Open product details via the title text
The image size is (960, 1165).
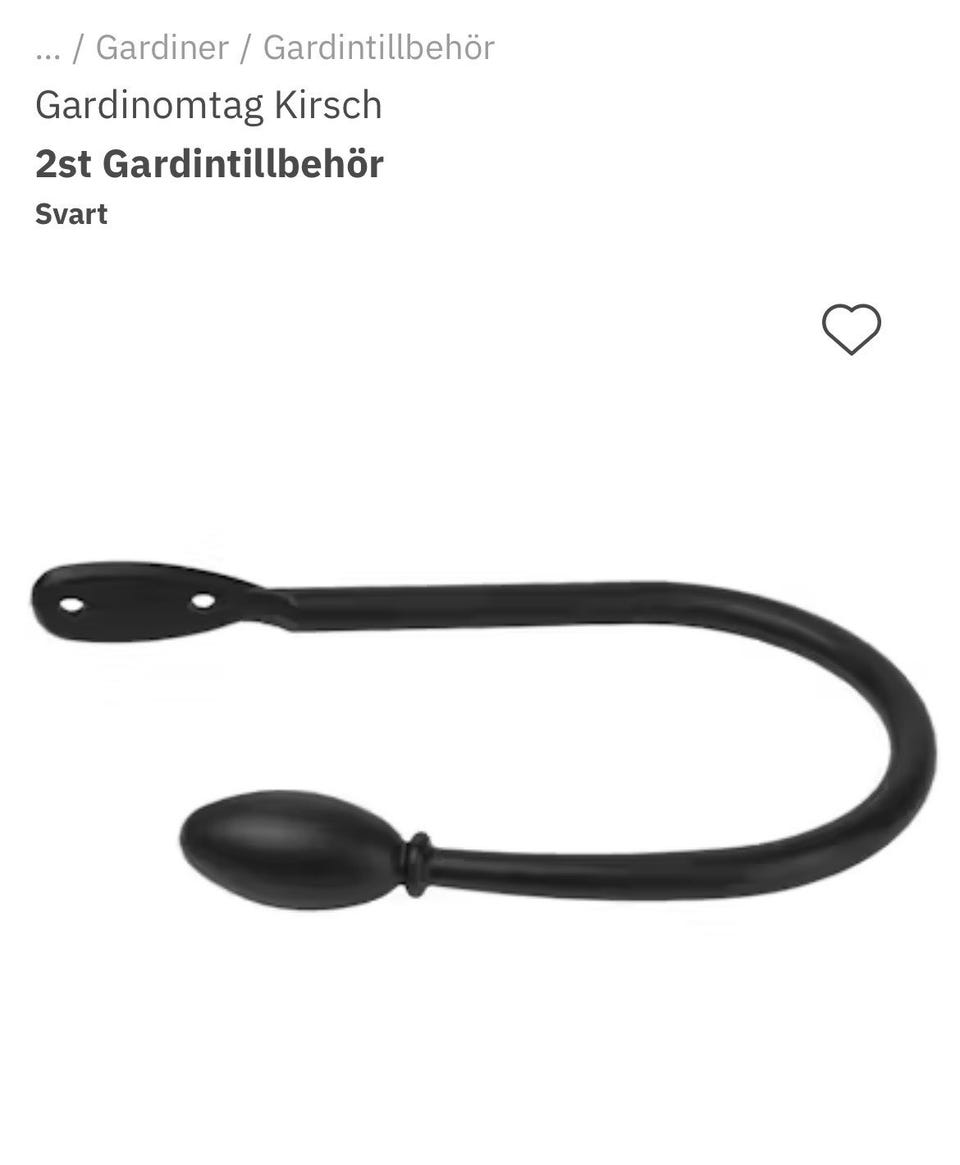coord(208,104)
